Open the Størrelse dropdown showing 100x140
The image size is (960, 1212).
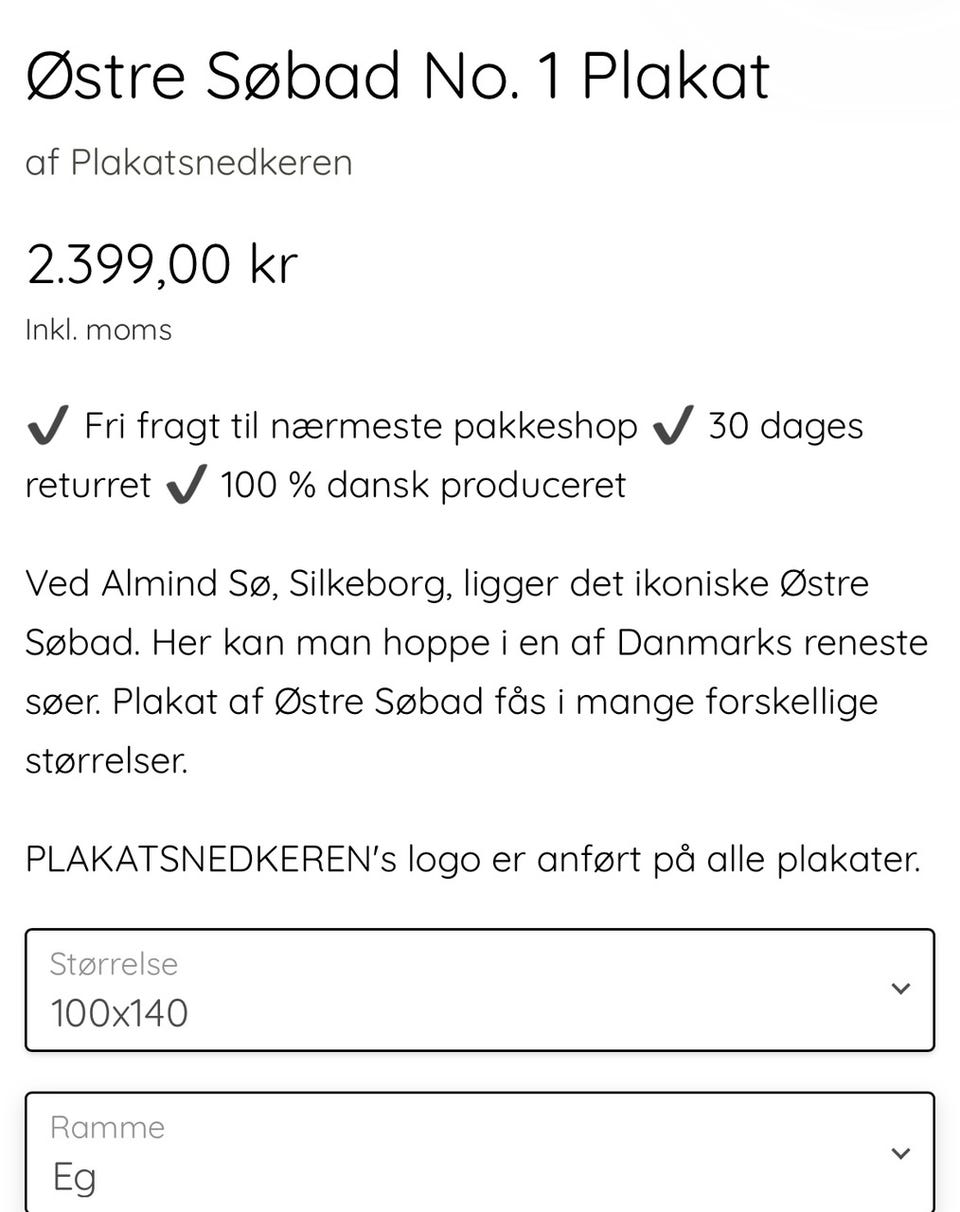[480, 990]
